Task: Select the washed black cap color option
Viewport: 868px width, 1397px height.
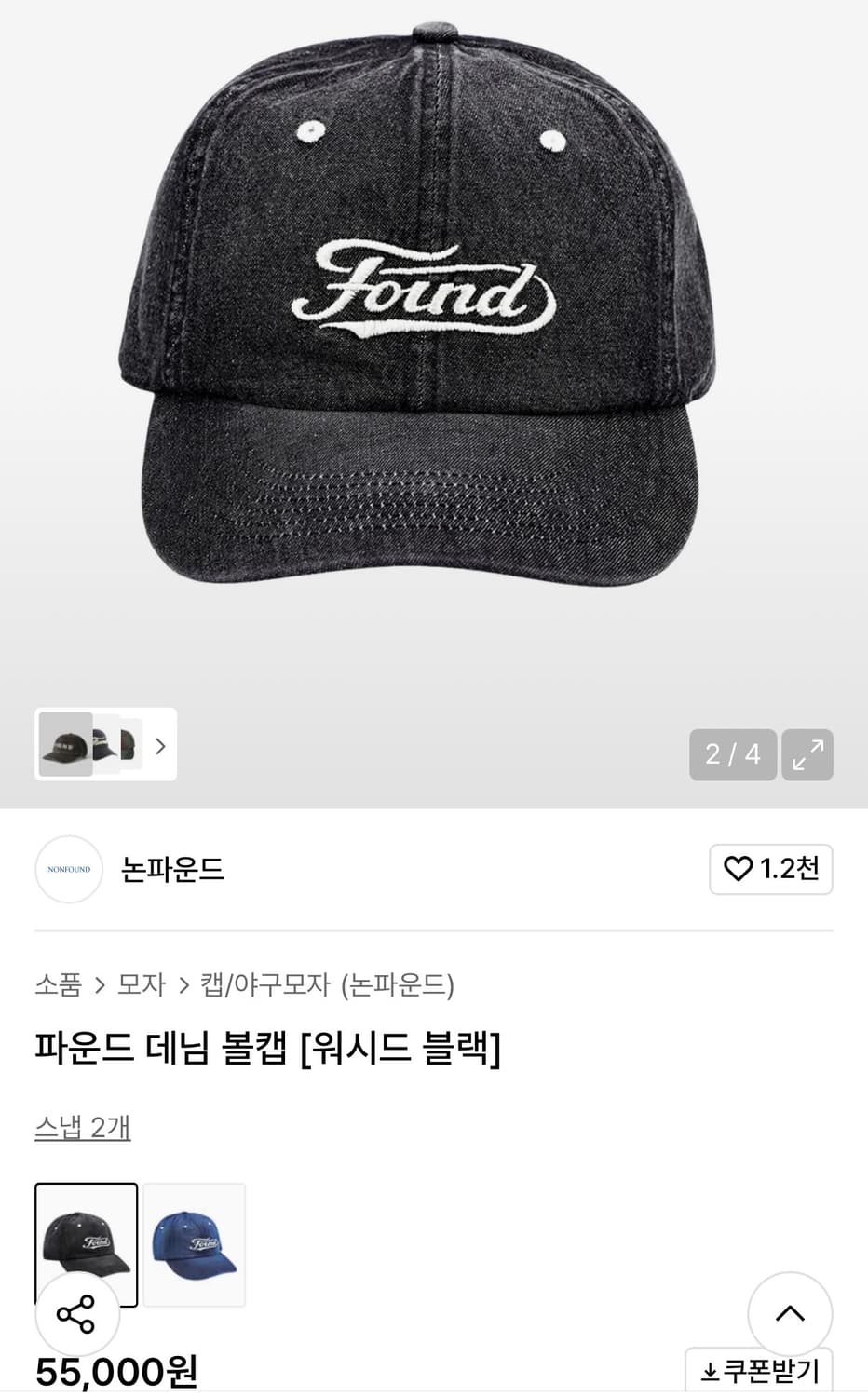Action: (86, 1245)
